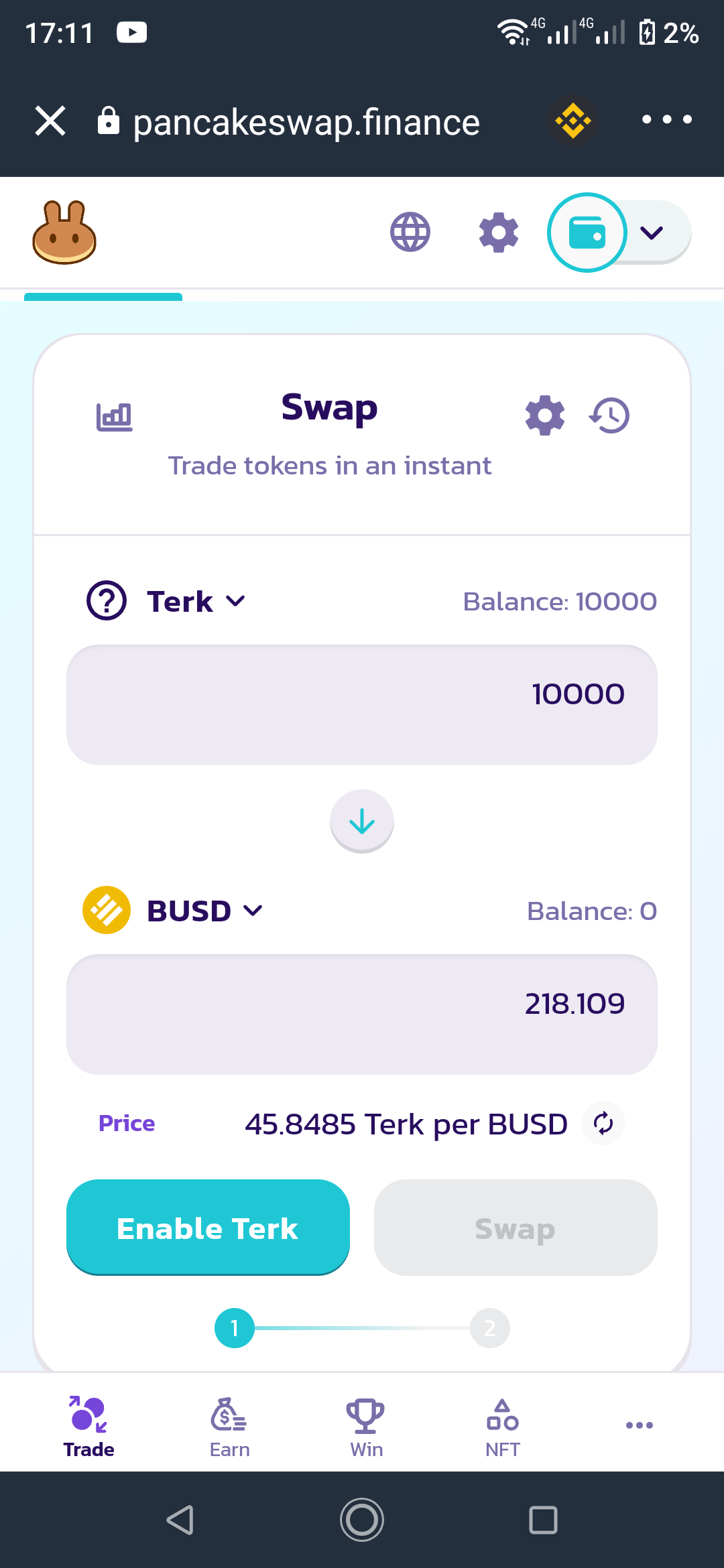This screenshot has width=724, height=1568.
Task: Open the browser overflow menu
Action: point(666,120)
